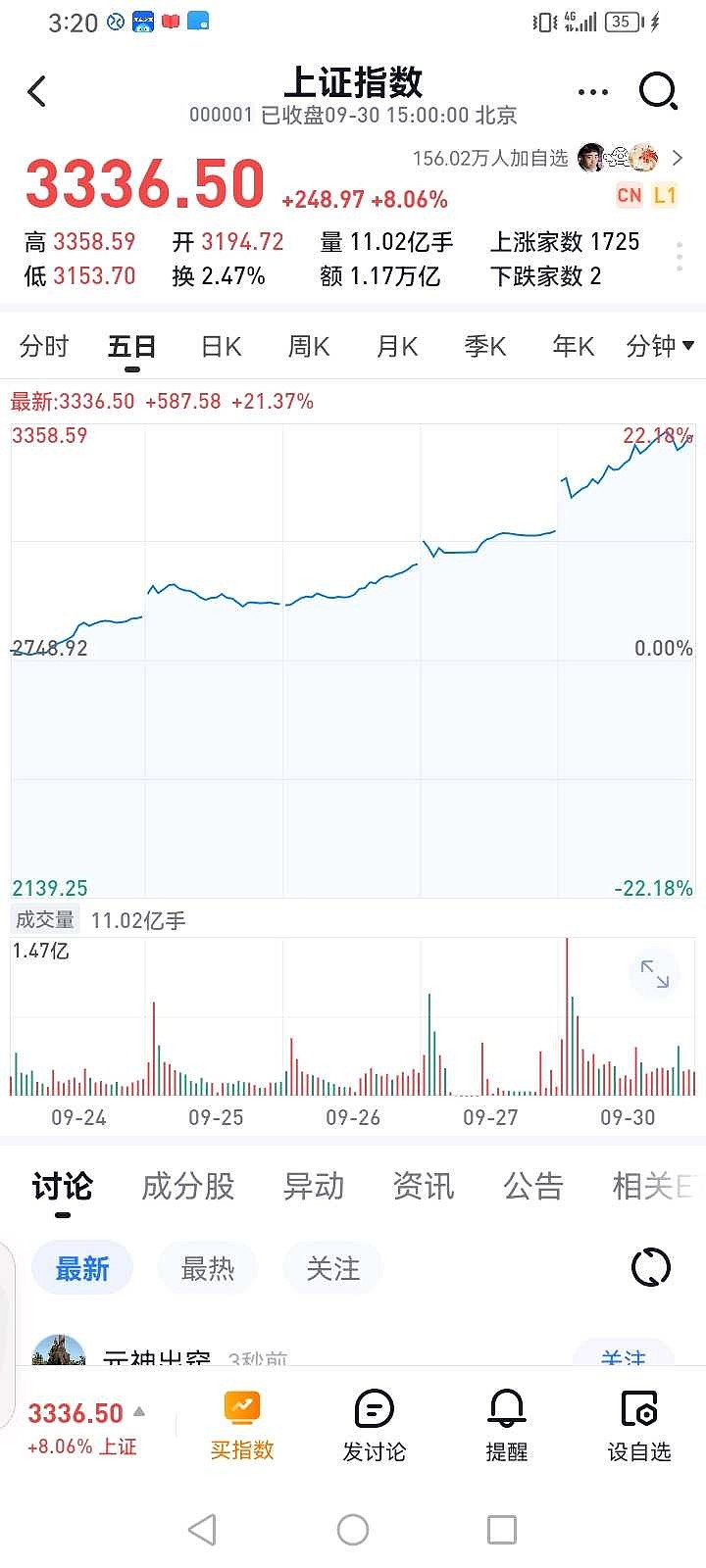Viewport: 706px width, 1568px height.
Task: Open the 季K chart tab
Action: (485, 346)
